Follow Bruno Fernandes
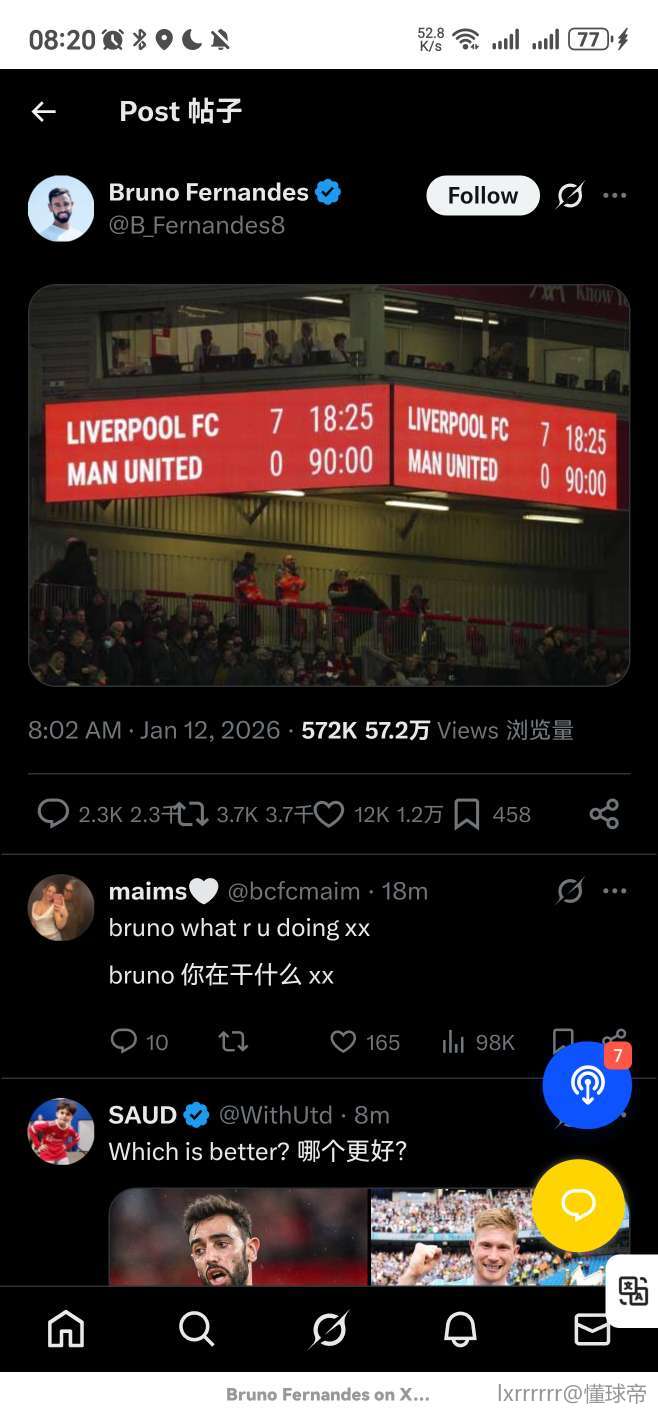Screen dimensions: 658x1416 pyautogui.click(x=483, y=196)
